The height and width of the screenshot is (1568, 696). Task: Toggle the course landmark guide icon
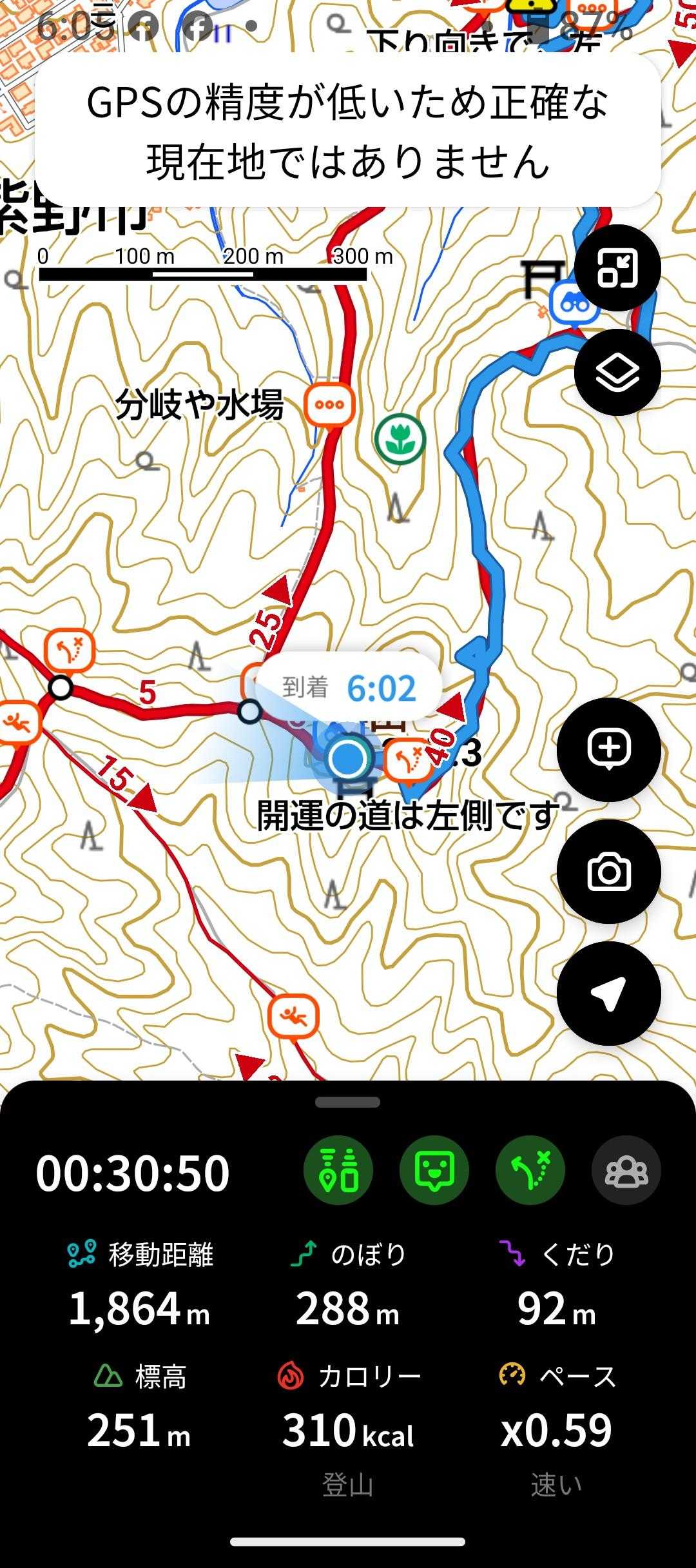click(338, 1170)
